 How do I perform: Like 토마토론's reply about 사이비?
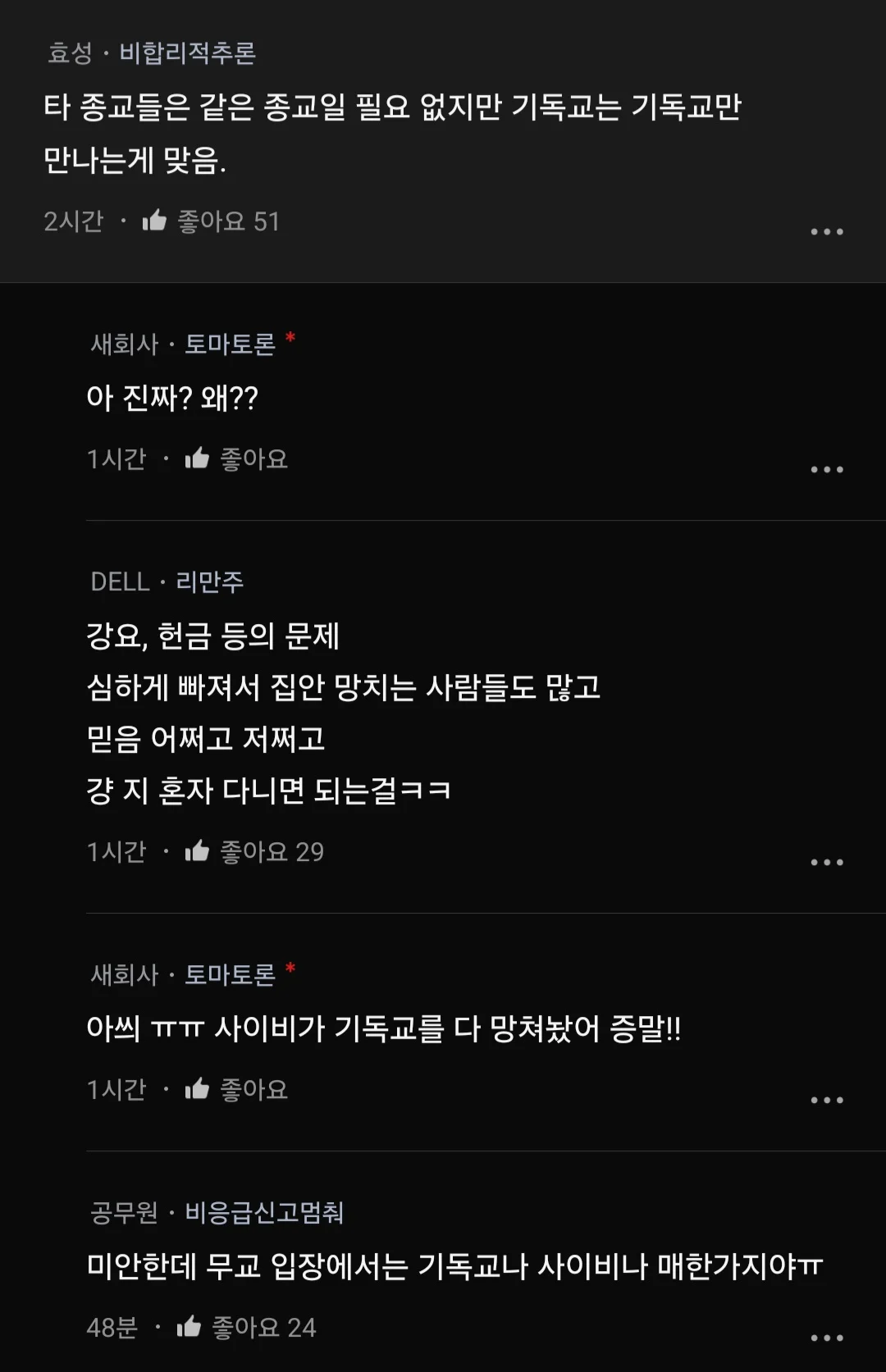198,1089
